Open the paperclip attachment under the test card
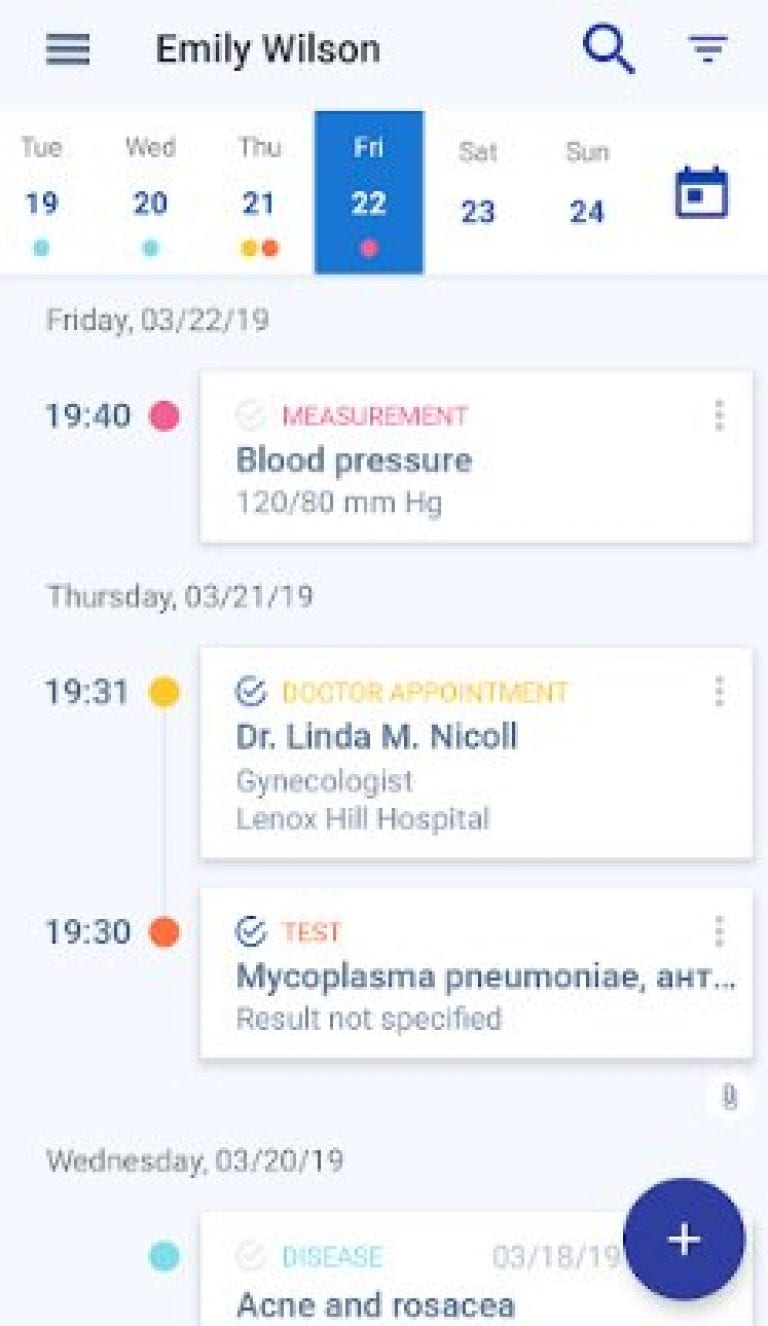 [x=729, y=1096]
